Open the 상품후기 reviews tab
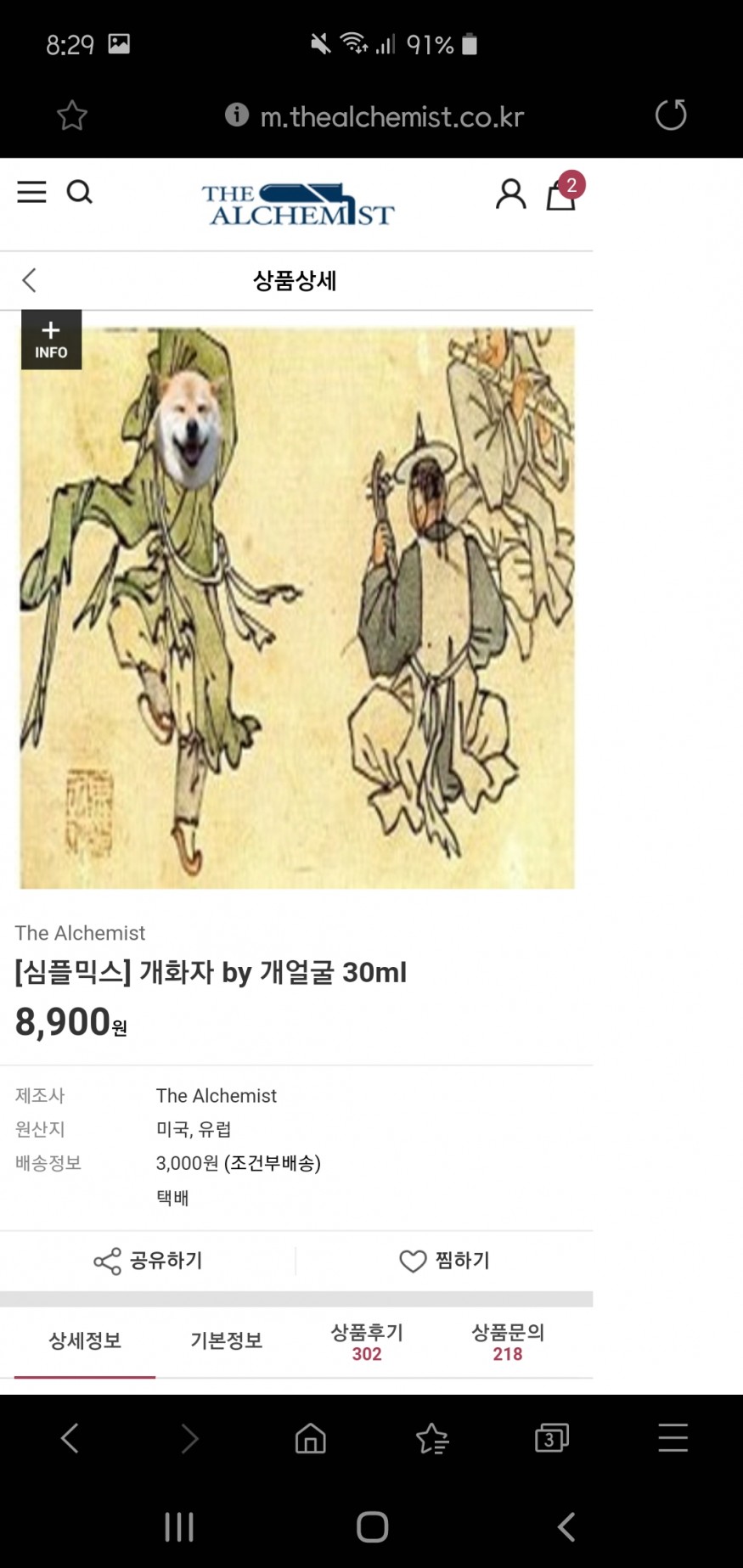Viewport: 743px width, 1568px height. click(367, 1341)
